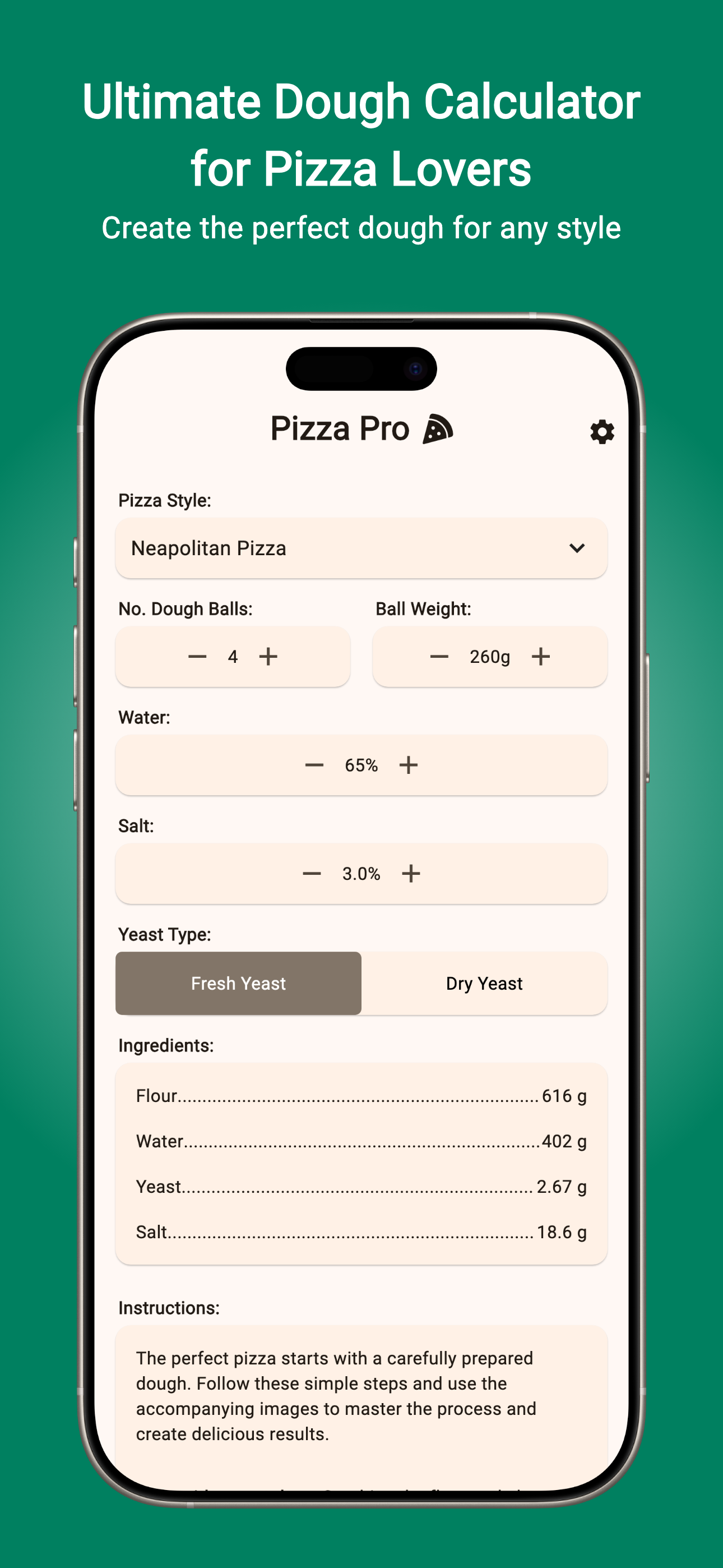Decrease the salt percentage

coord(312,874)
